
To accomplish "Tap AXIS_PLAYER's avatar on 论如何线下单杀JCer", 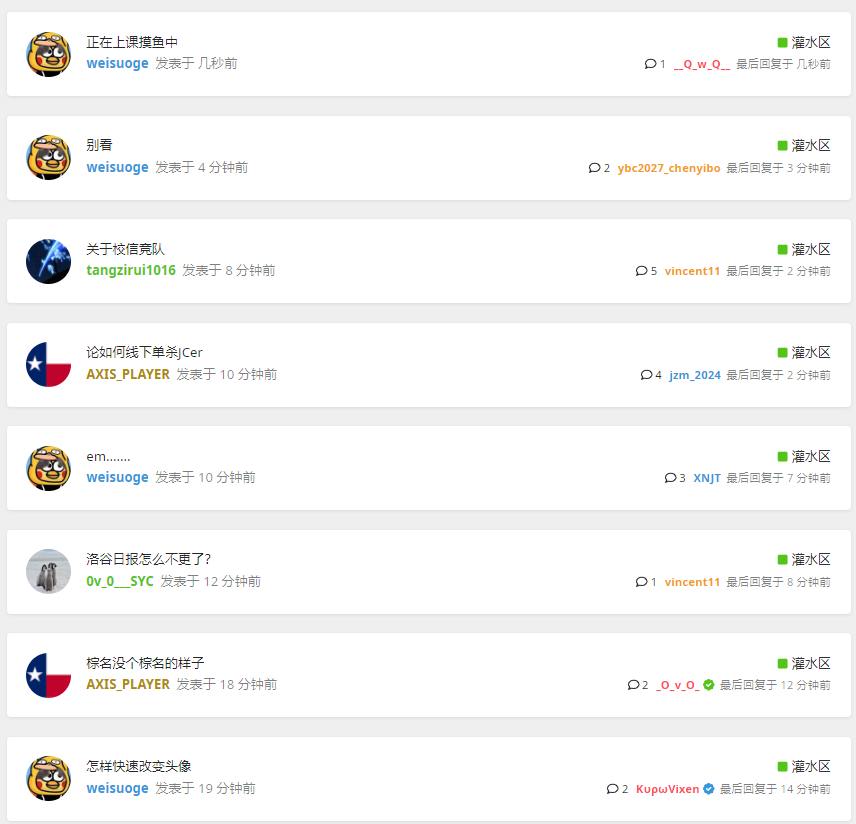I will tap(48, 364).
